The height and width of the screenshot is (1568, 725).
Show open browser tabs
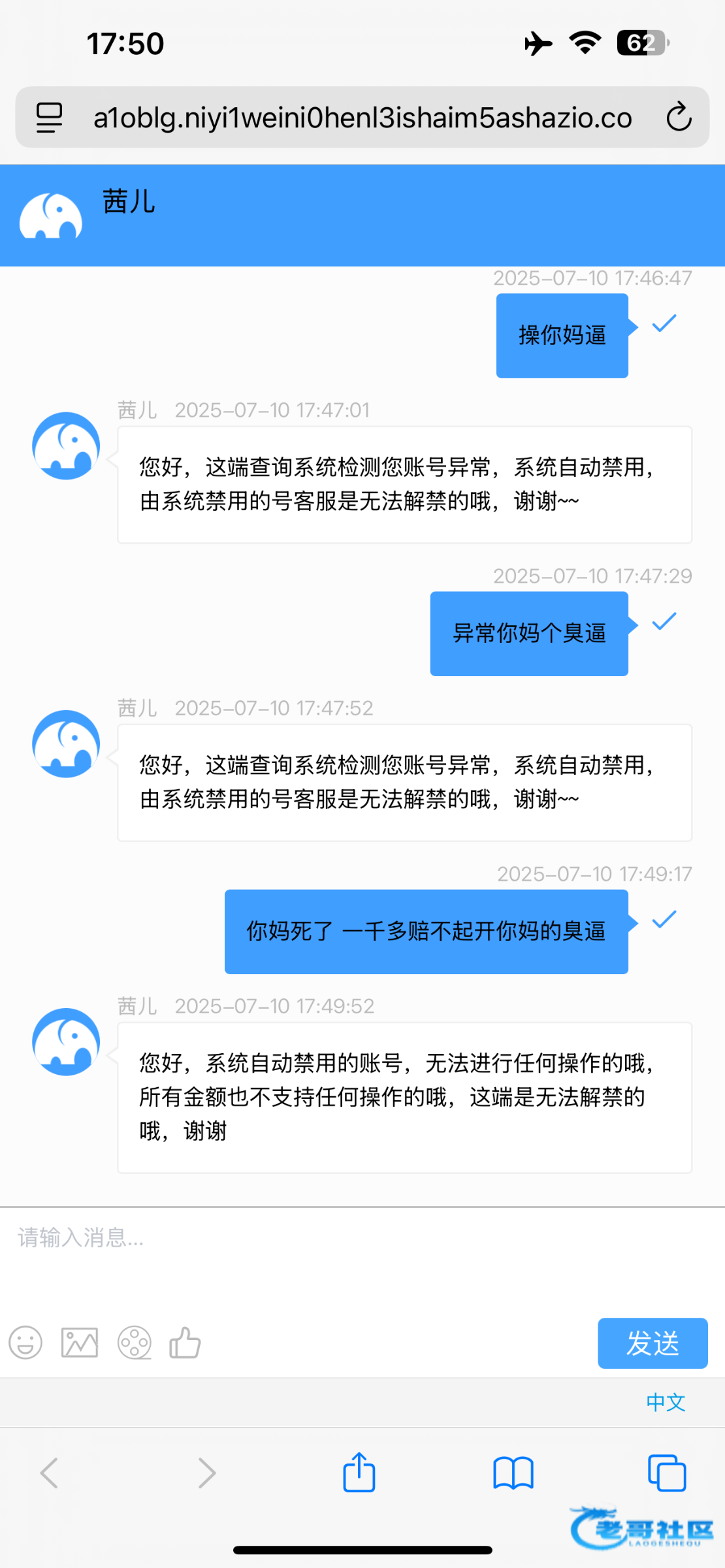(667, 1473)
